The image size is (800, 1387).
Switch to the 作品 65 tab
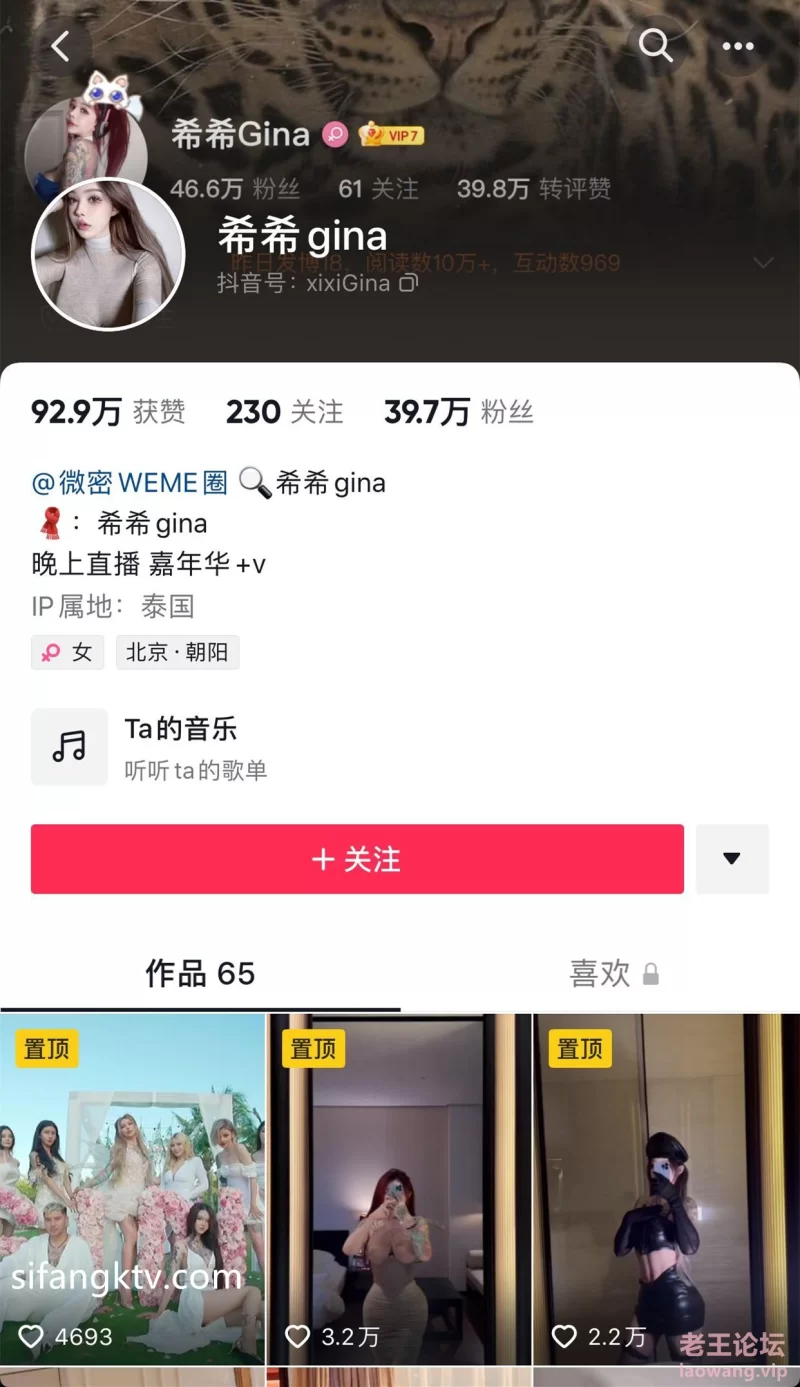coord(200,973)
